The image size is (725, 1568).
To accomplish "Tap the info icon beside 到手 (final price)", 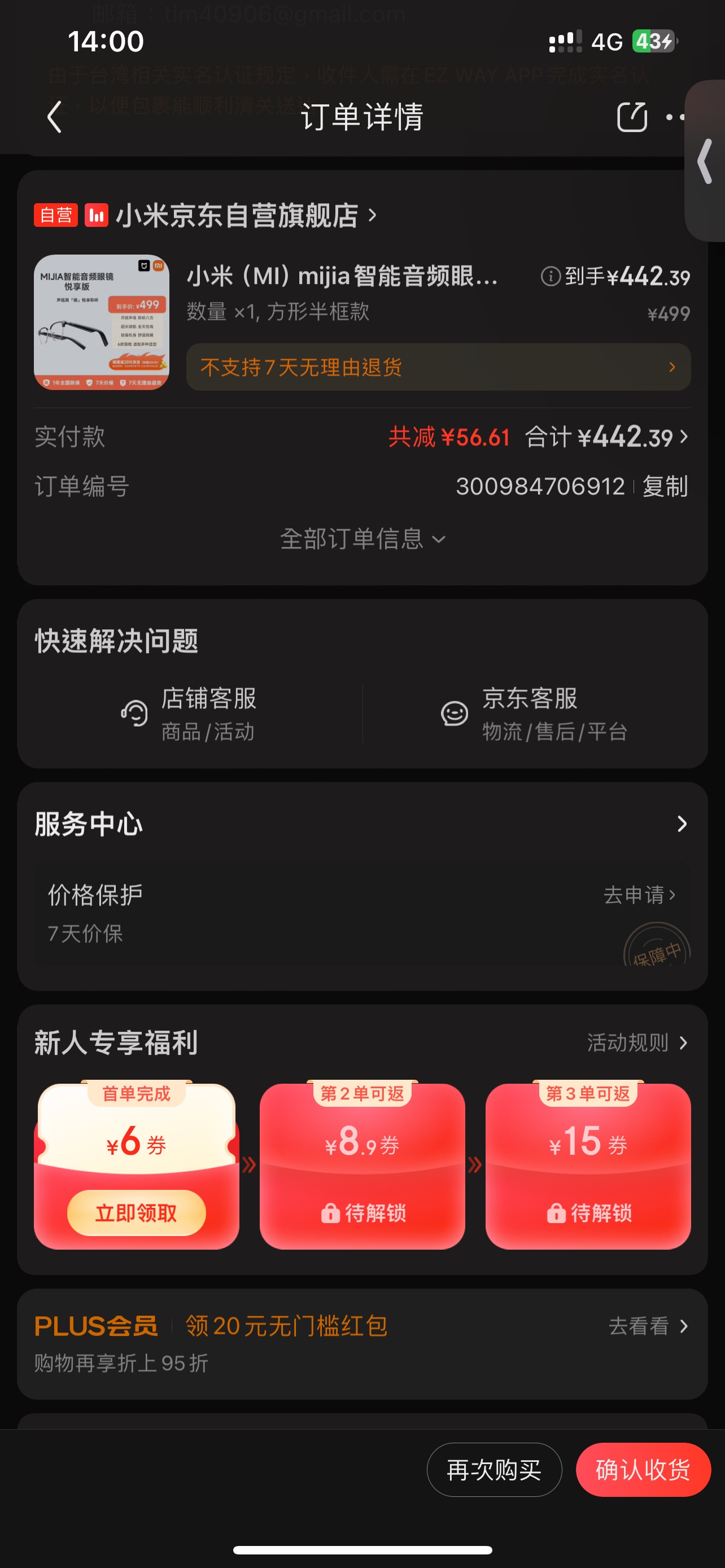I will click(x=551, y=277).
